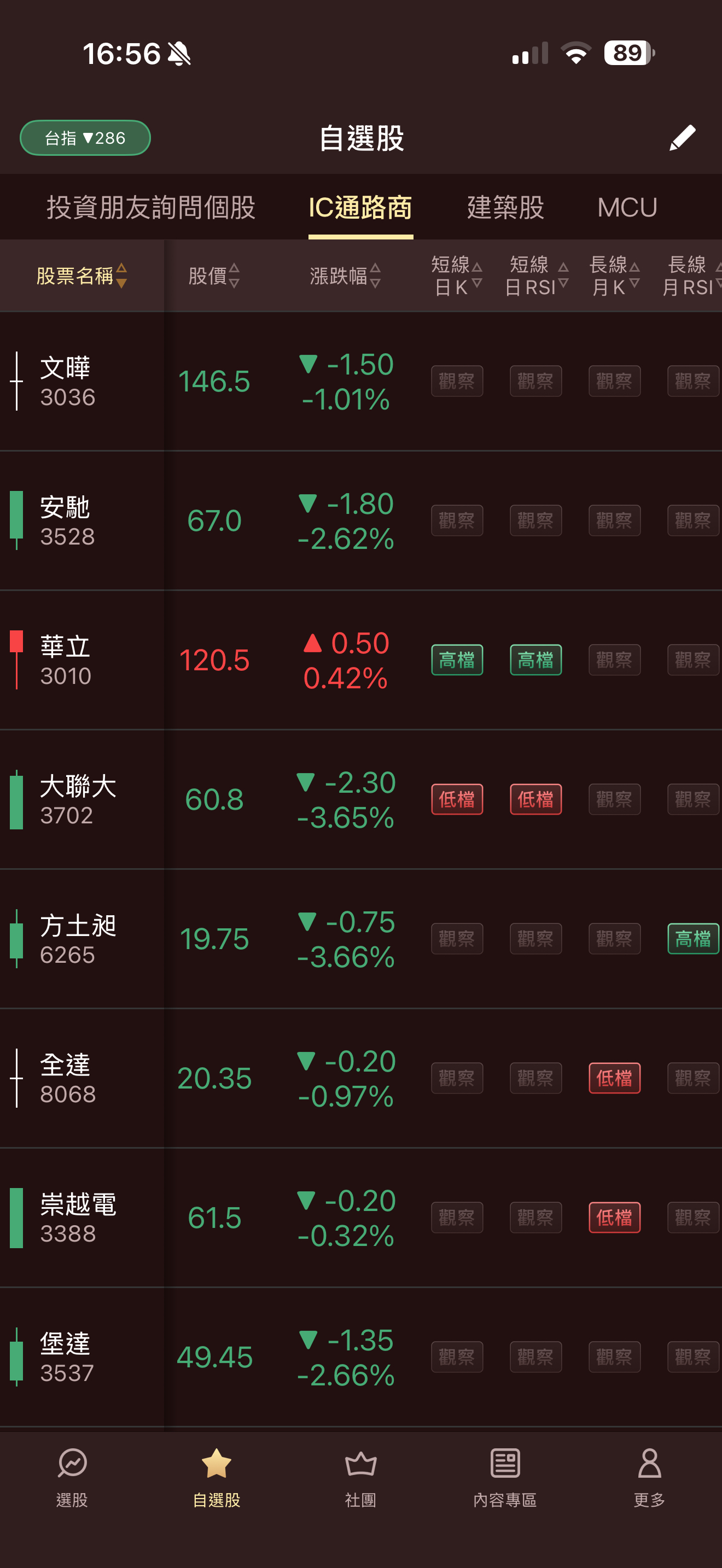Open the 更多 tab
The image size is (722, 1568).
[x=649, y=1478]
